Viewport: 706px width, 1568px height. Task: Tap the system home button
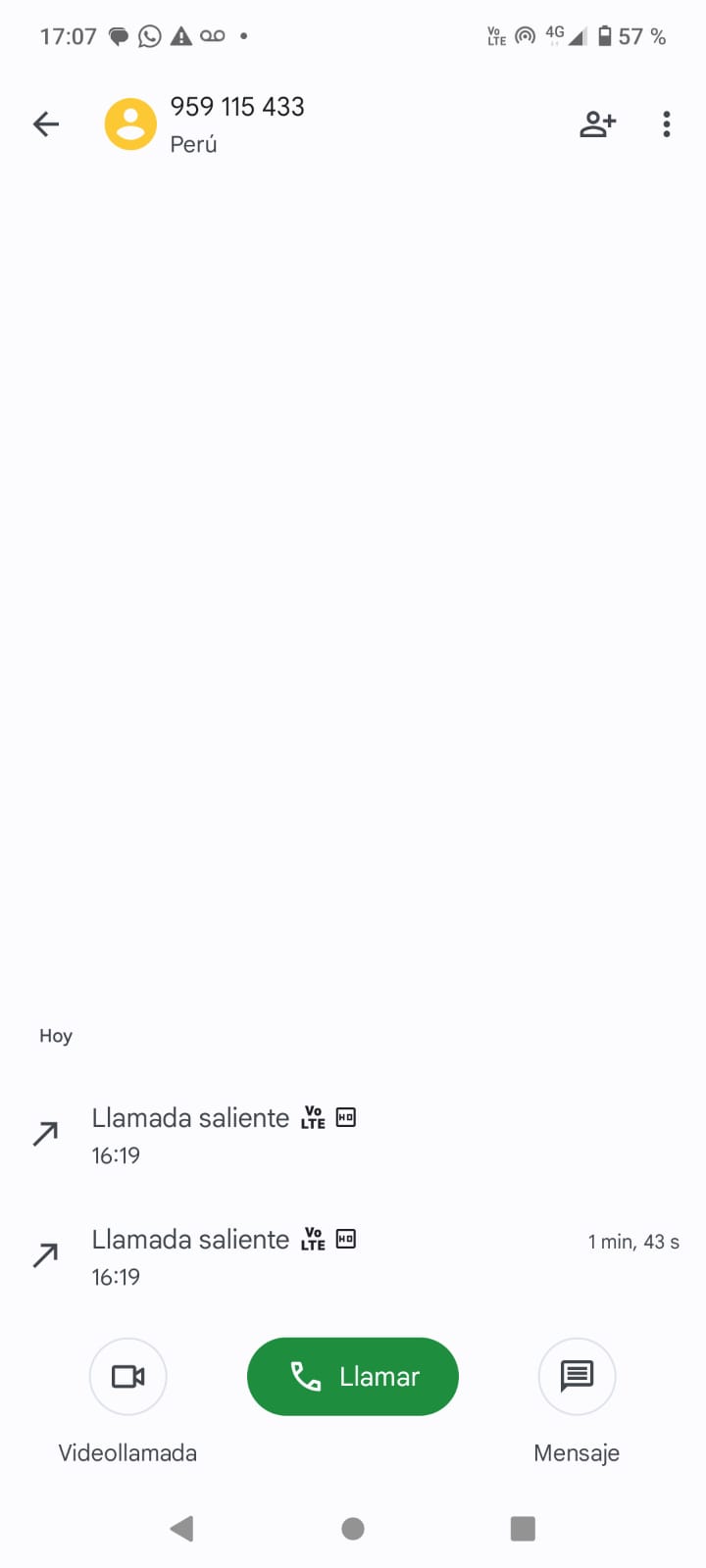pyautogui.click(x=353, y=1528)
